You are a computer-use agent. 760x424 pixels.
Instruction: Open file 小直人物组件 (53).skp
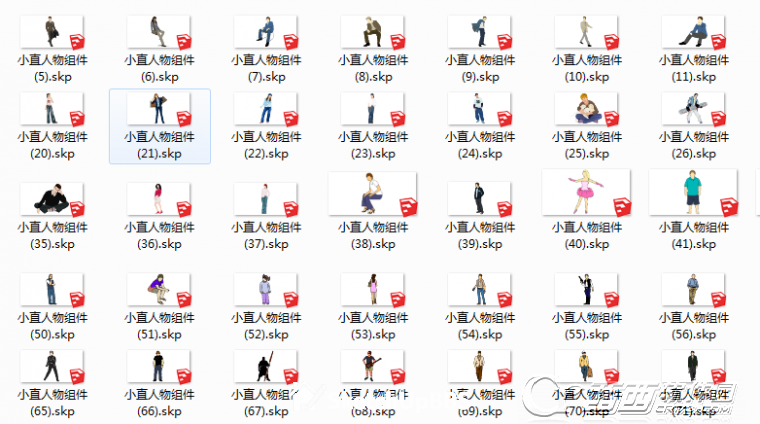coord(372,290)
